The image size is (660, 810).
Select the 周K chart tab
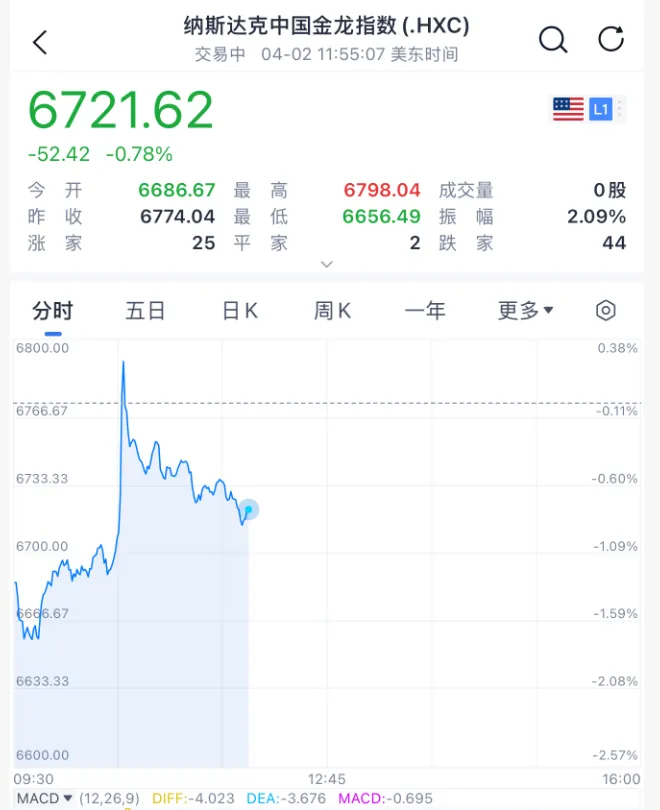[x=332, y=311]
